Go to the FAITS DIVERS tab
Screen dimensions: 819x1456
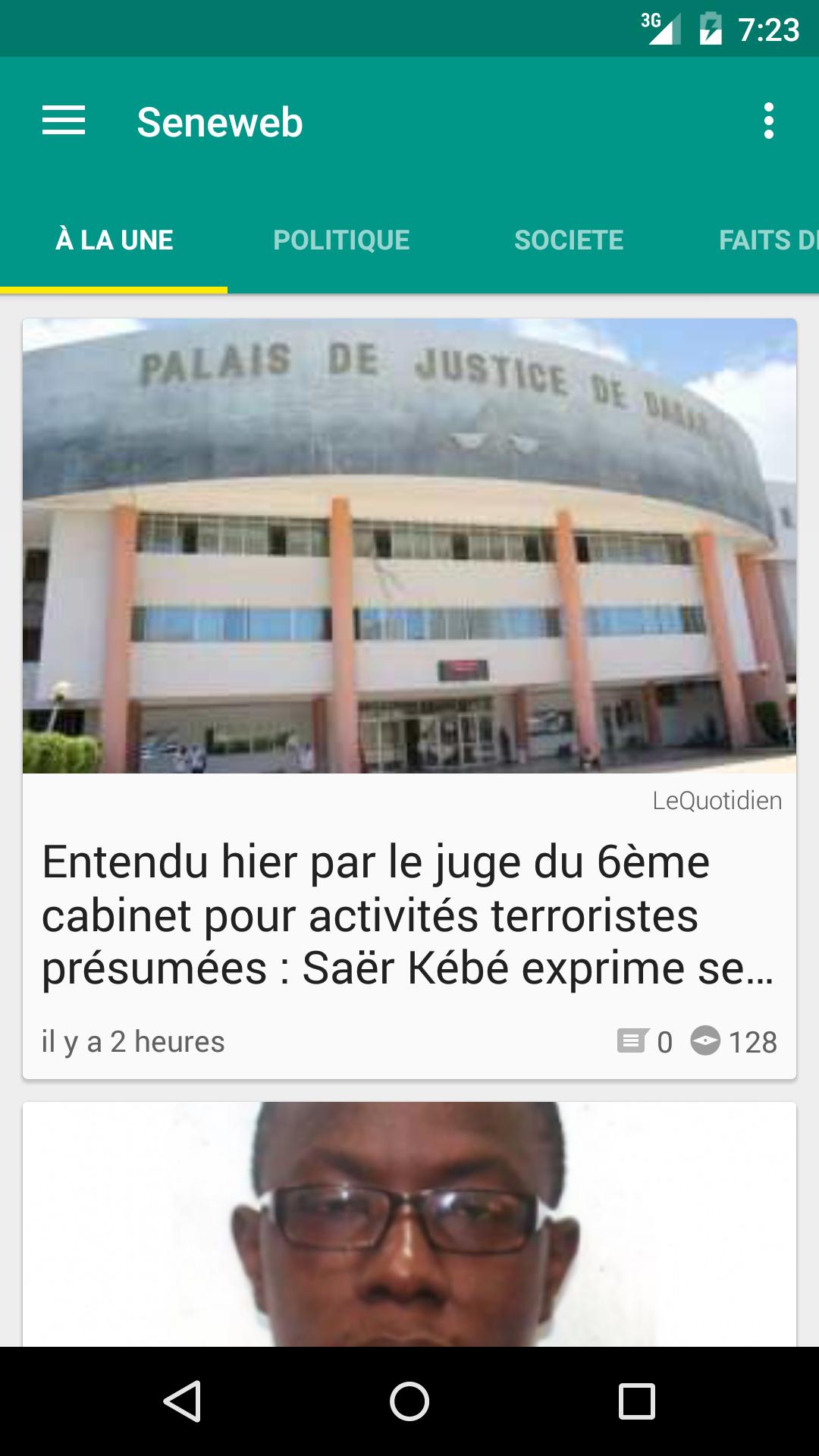click(766, 240)
